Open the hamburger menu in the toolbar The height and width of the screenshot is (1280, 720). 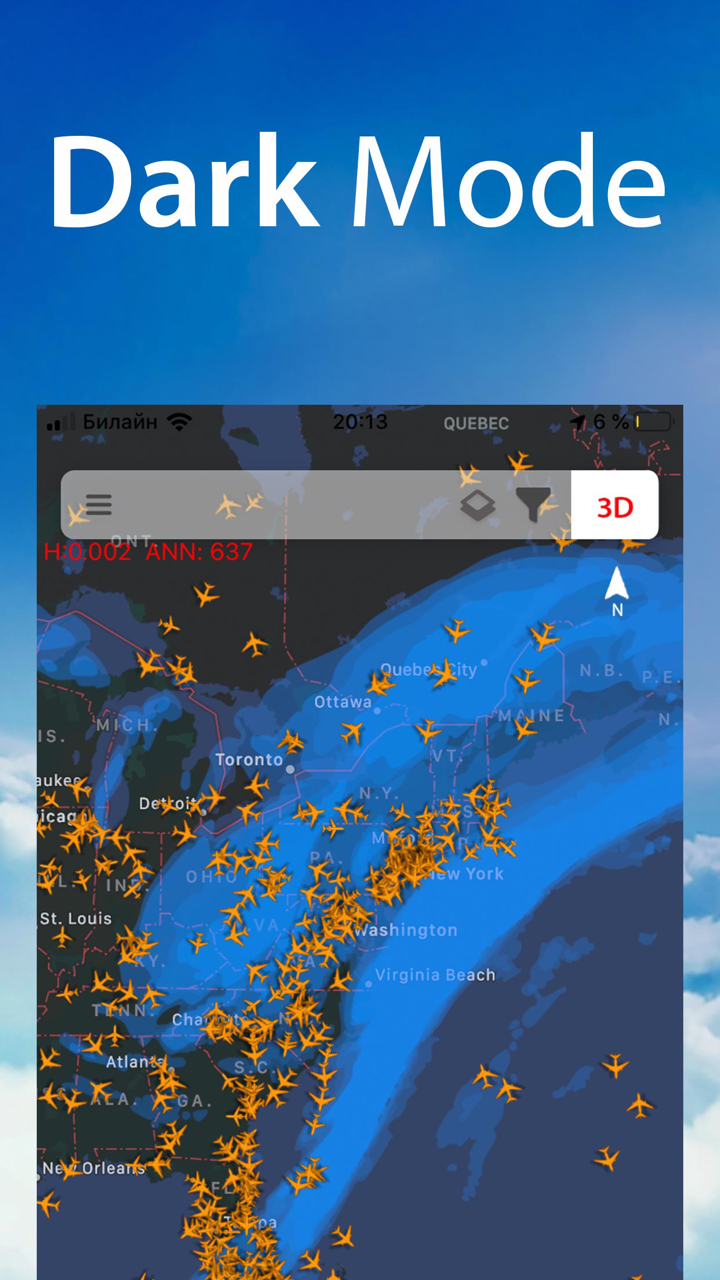(x=97, y=505)
